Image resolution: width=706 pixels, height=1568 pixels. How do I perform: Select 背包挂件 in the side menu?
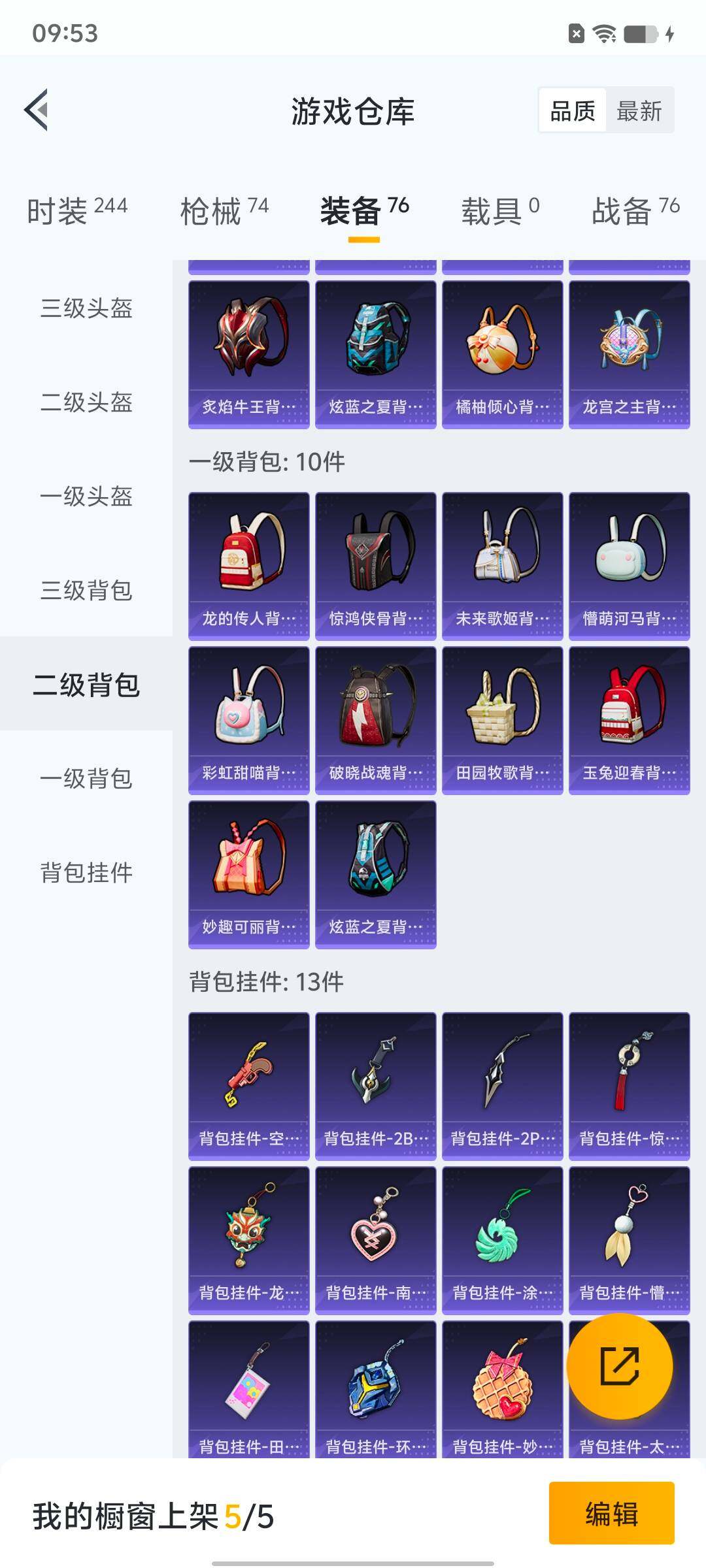(86, 873)
